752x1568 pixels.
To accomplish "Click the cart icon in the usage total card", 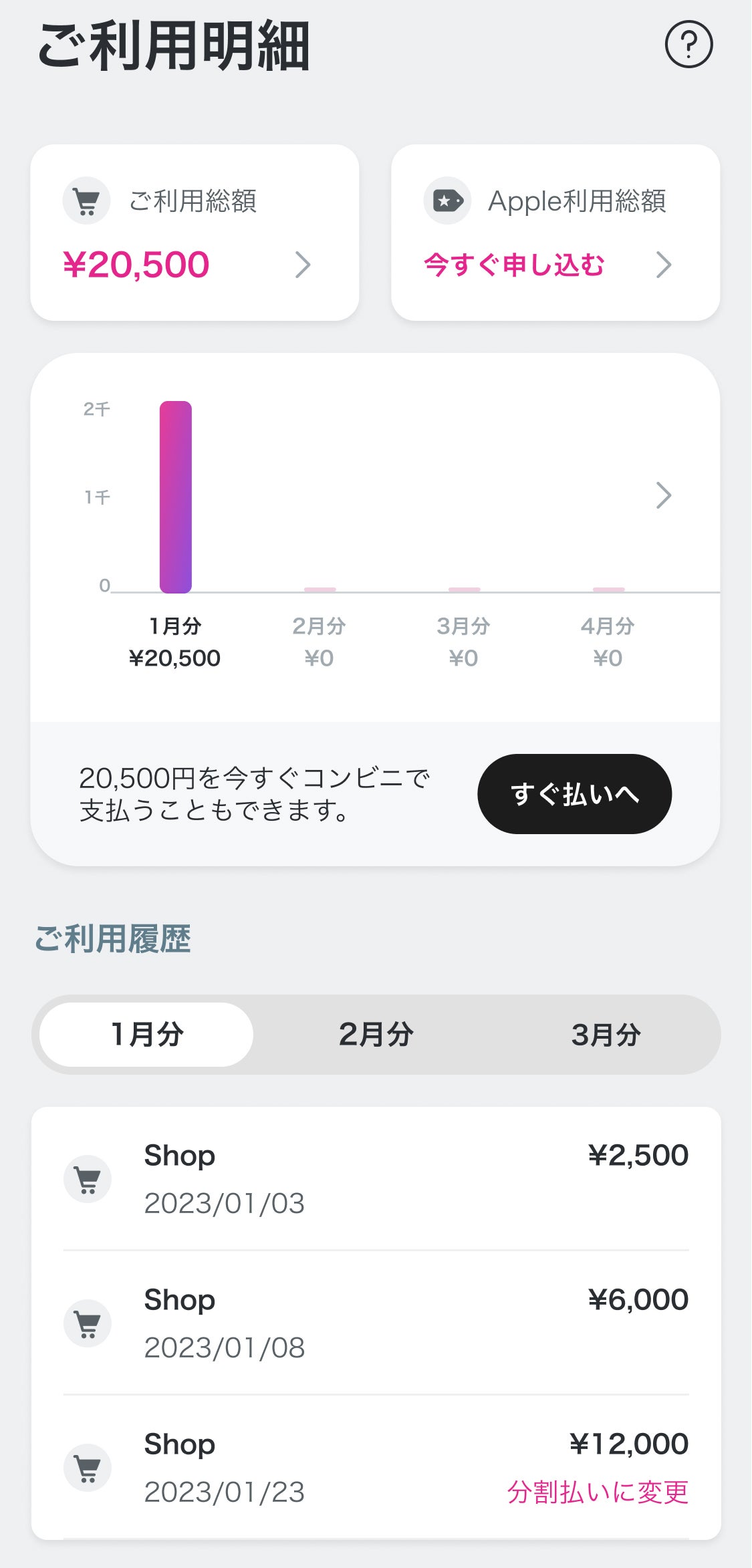I will click(x=86, y=201).
